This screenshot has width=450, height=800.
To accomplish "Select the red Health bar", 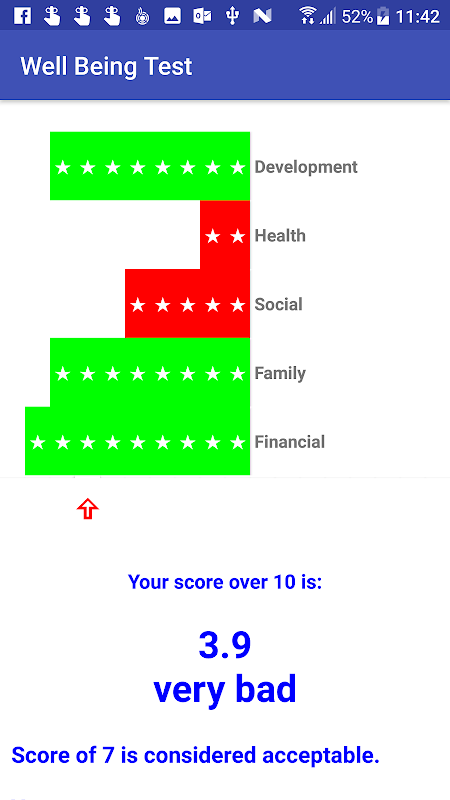I will pos(225,235).
